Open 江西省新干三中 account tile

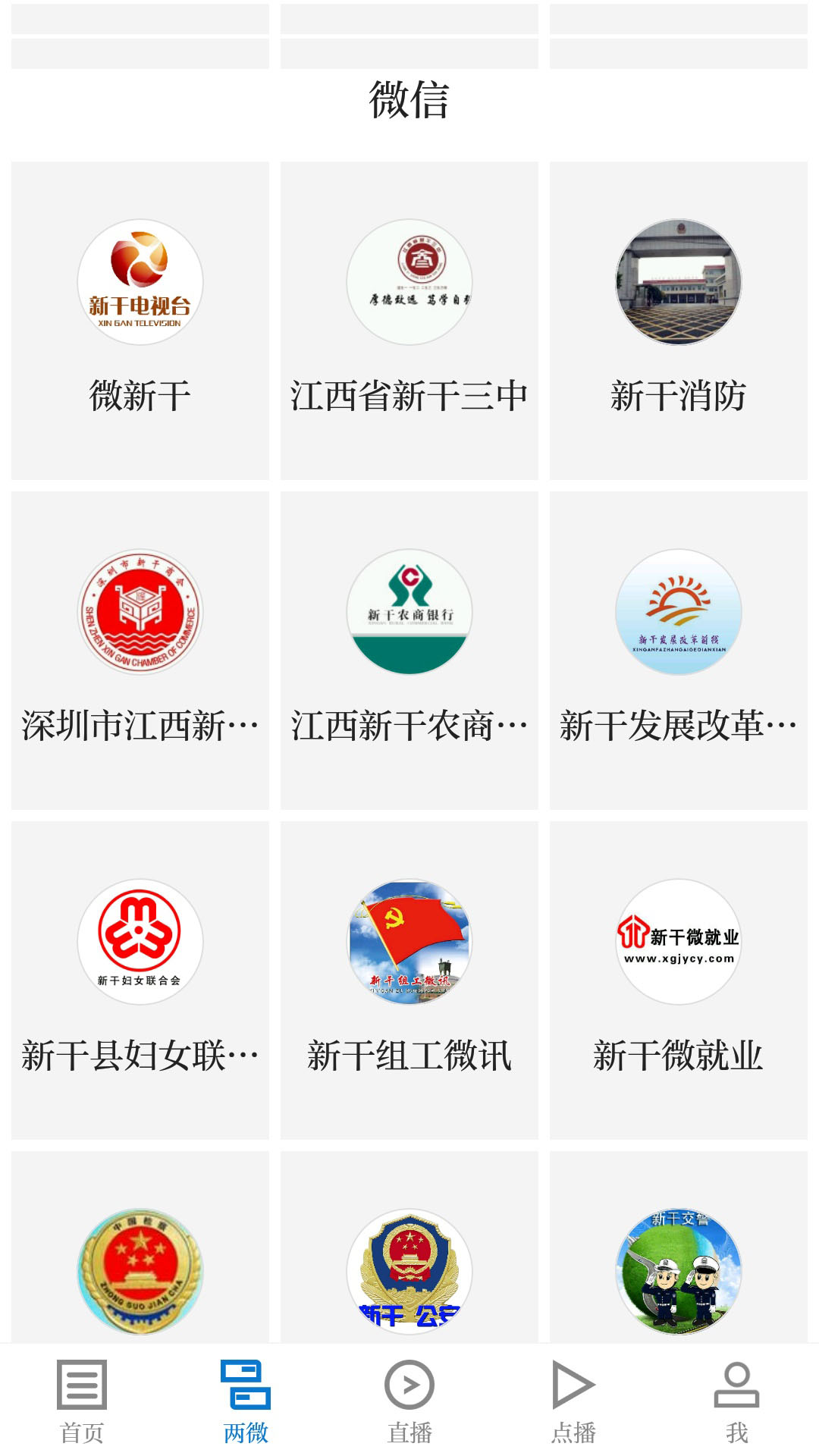(409, 320)
